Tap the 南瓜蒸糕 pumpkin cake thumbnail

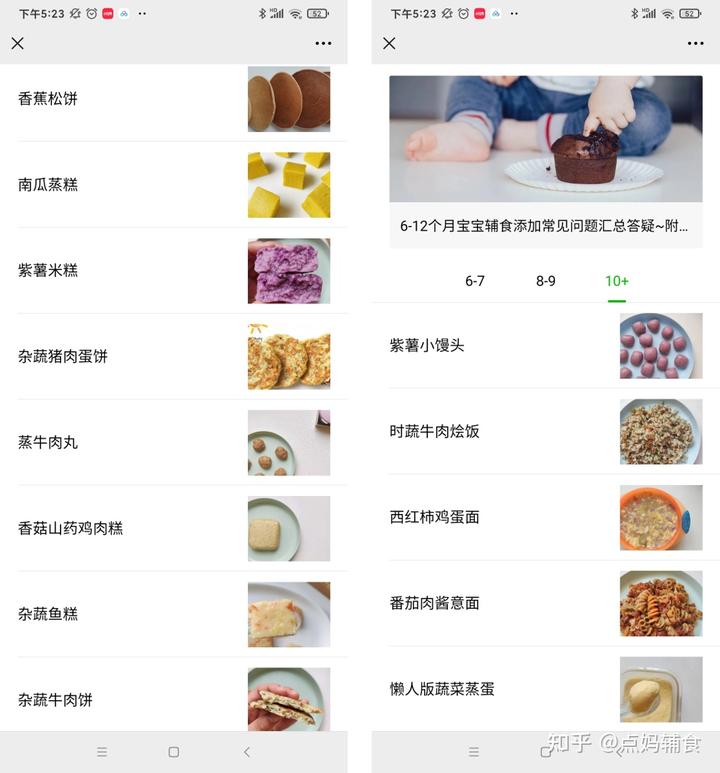[288, 184]
